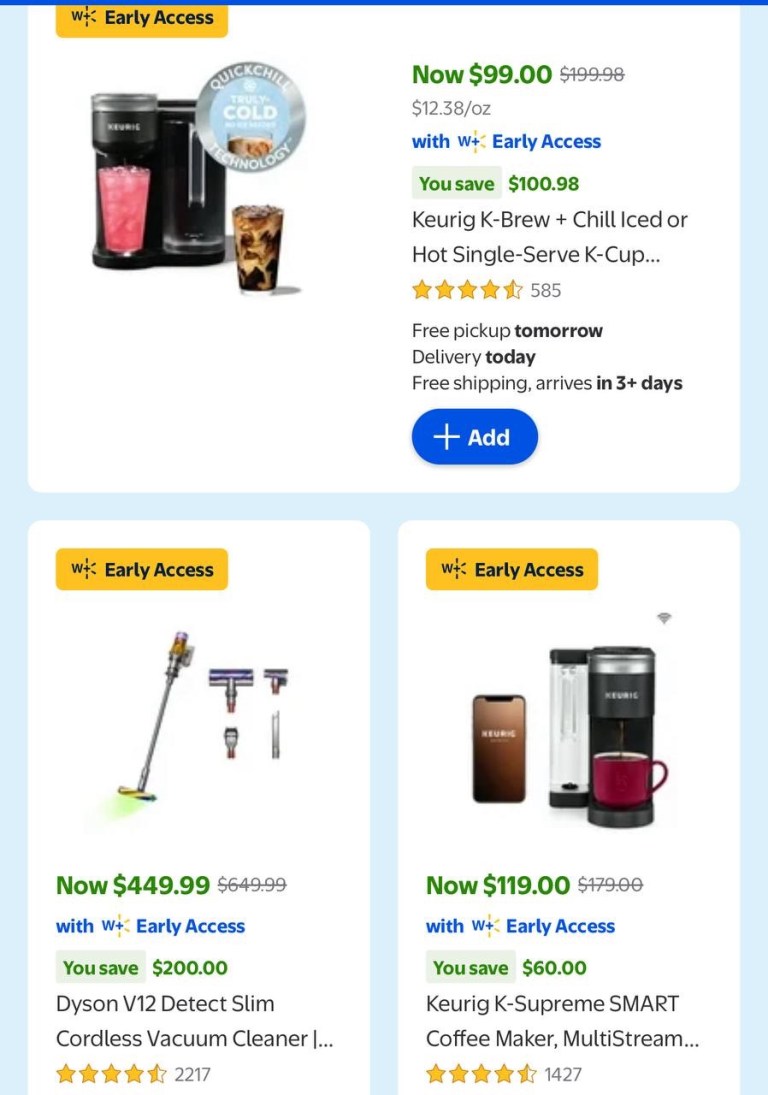
Task: Open the Keurig K-Brew + Chill product
Action: click(549, 237)
